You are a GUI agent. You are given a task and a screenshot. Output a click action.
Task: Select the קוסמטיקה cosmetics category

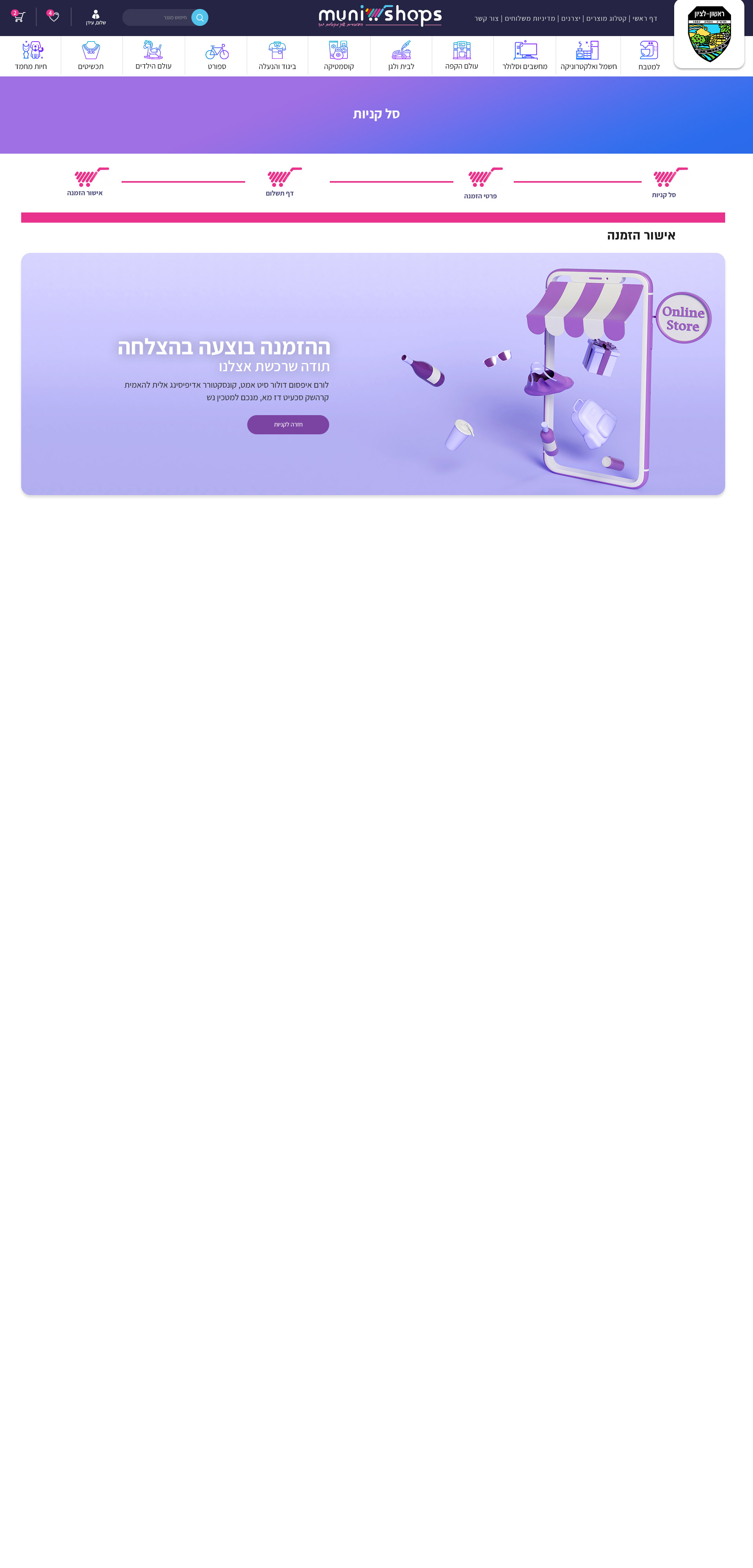click(339, 56)
